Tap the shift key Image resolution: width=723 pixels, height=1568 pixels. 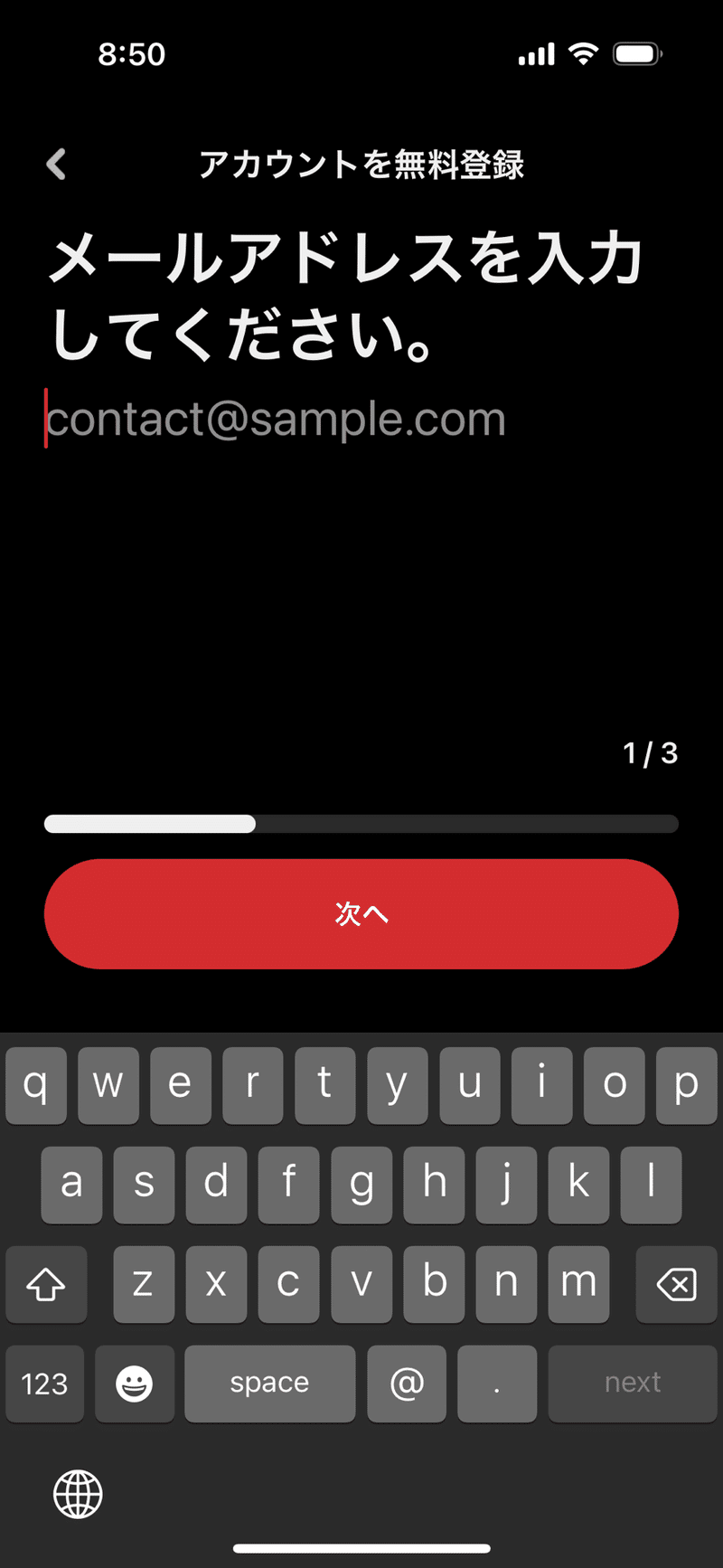(46, 1284)
